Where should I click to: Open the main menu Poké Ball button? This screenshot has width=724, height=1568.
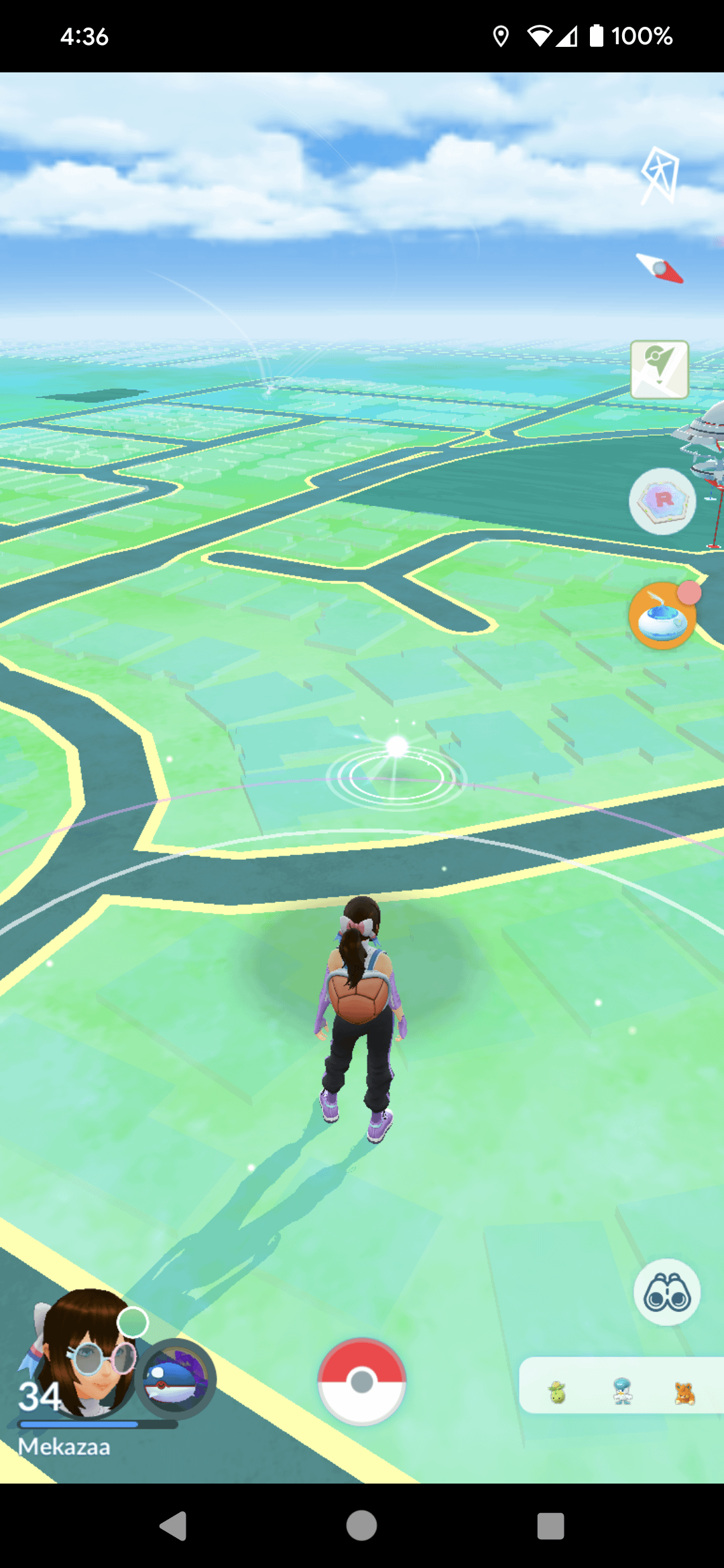361,1382
